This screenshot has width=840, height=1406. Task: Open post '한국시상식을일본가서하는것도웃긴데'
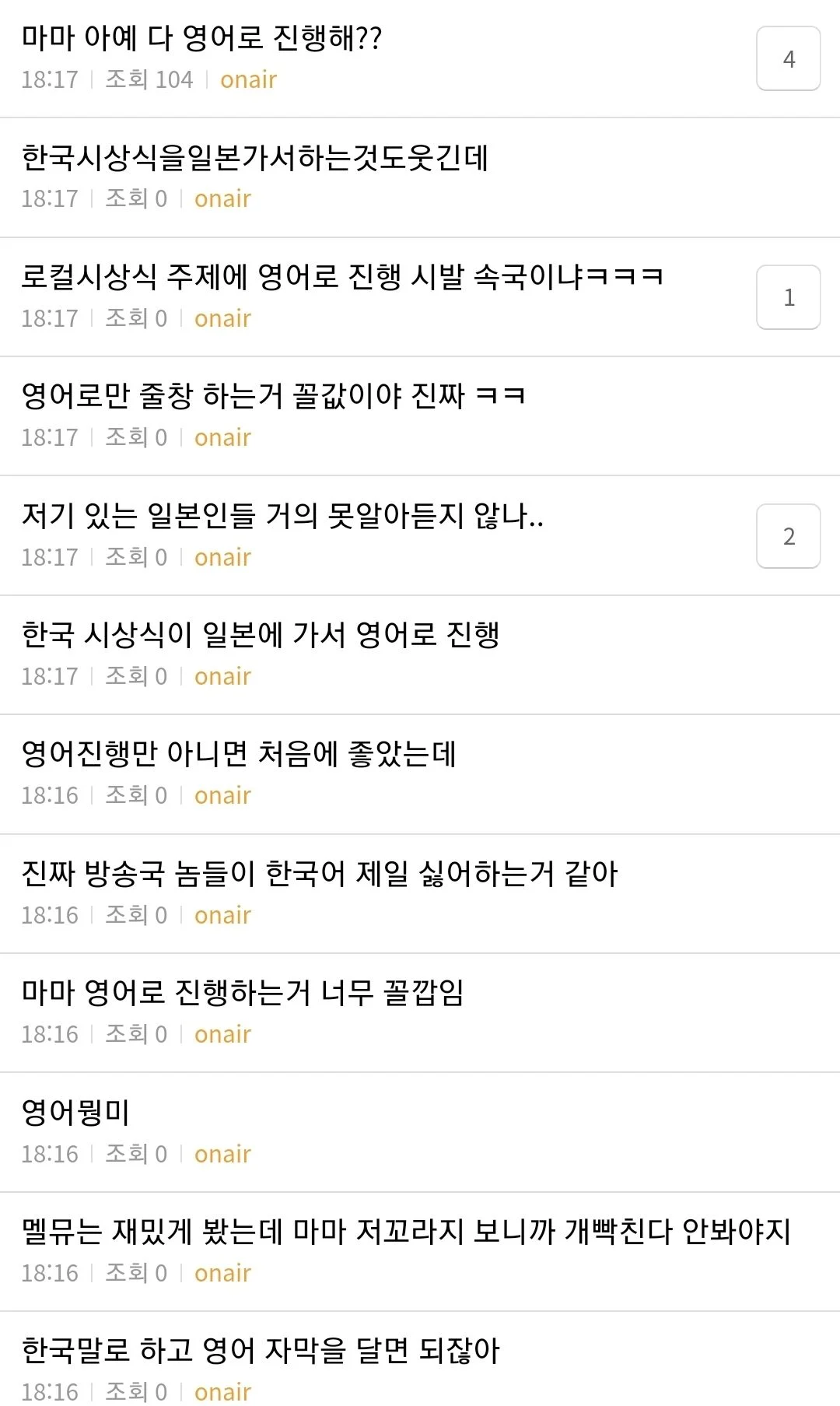pos(254,158)
